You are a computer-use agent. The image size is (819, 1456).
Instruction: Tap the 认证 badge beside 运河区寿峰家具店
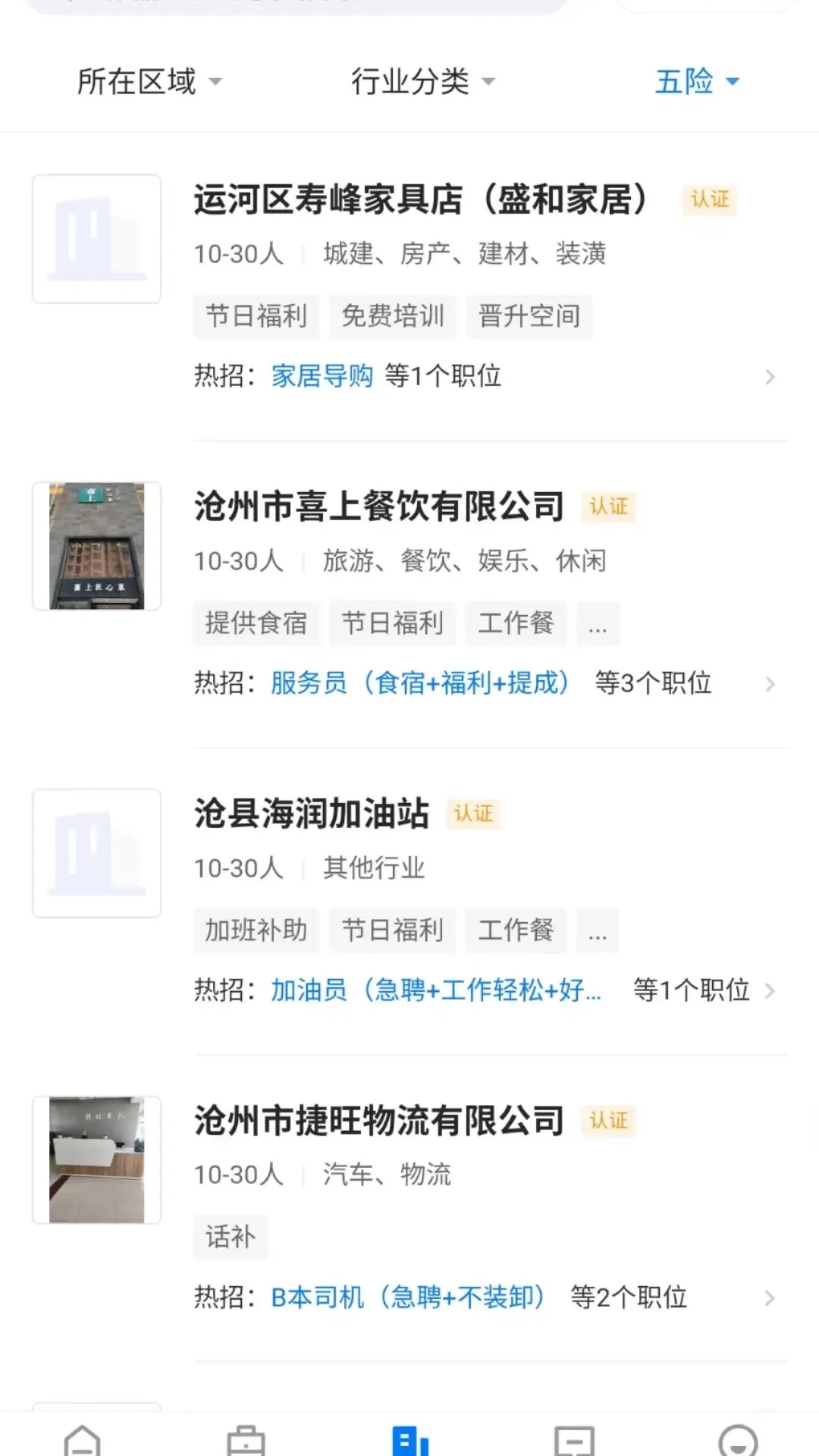tap(708, 199)
